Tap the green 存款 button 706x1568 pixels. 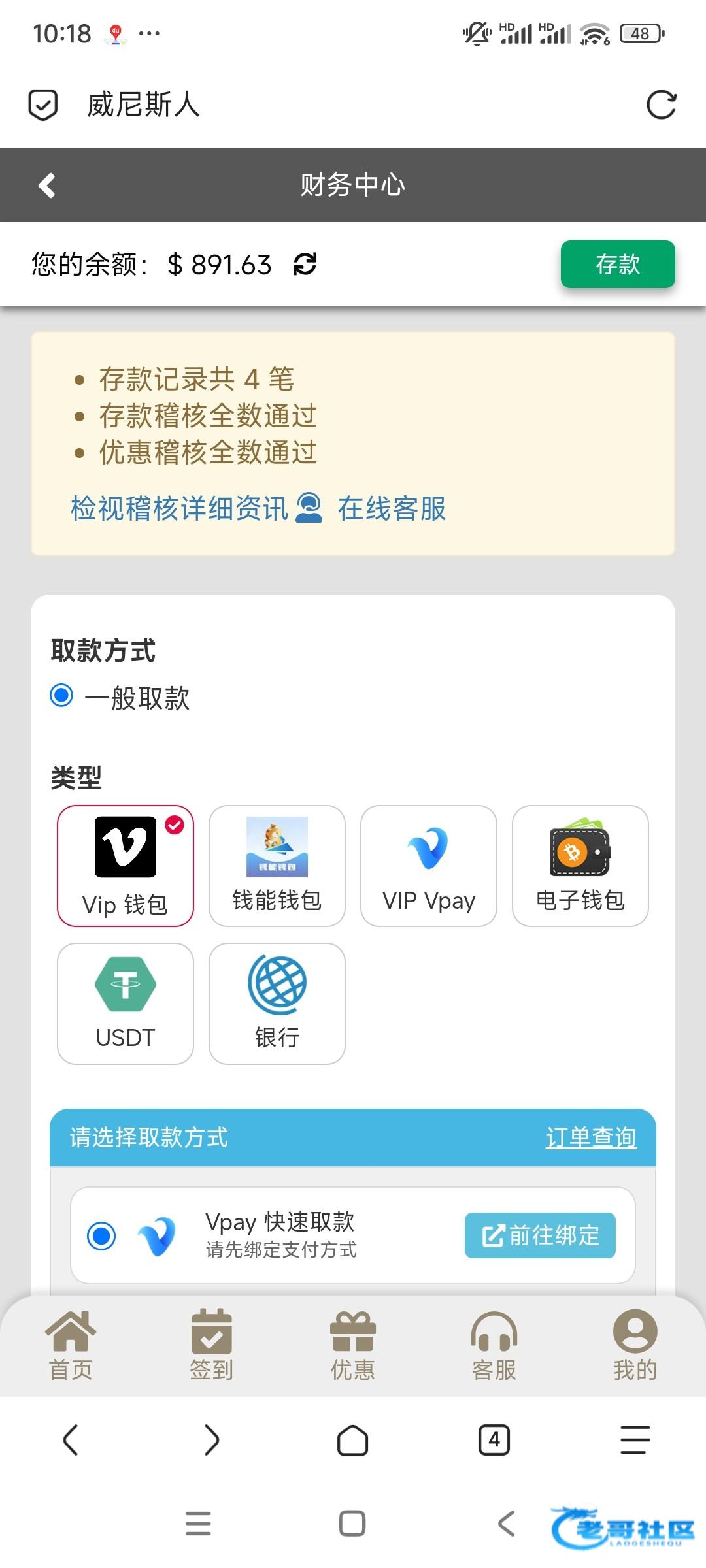pos(618,264)
